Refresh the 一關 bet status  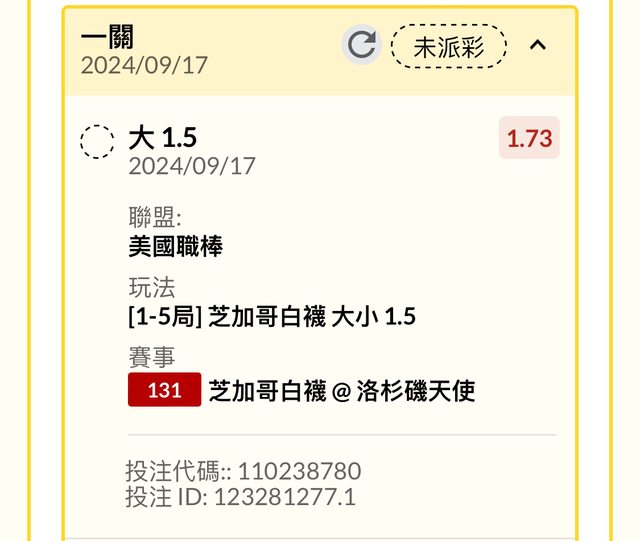(361, 45)
